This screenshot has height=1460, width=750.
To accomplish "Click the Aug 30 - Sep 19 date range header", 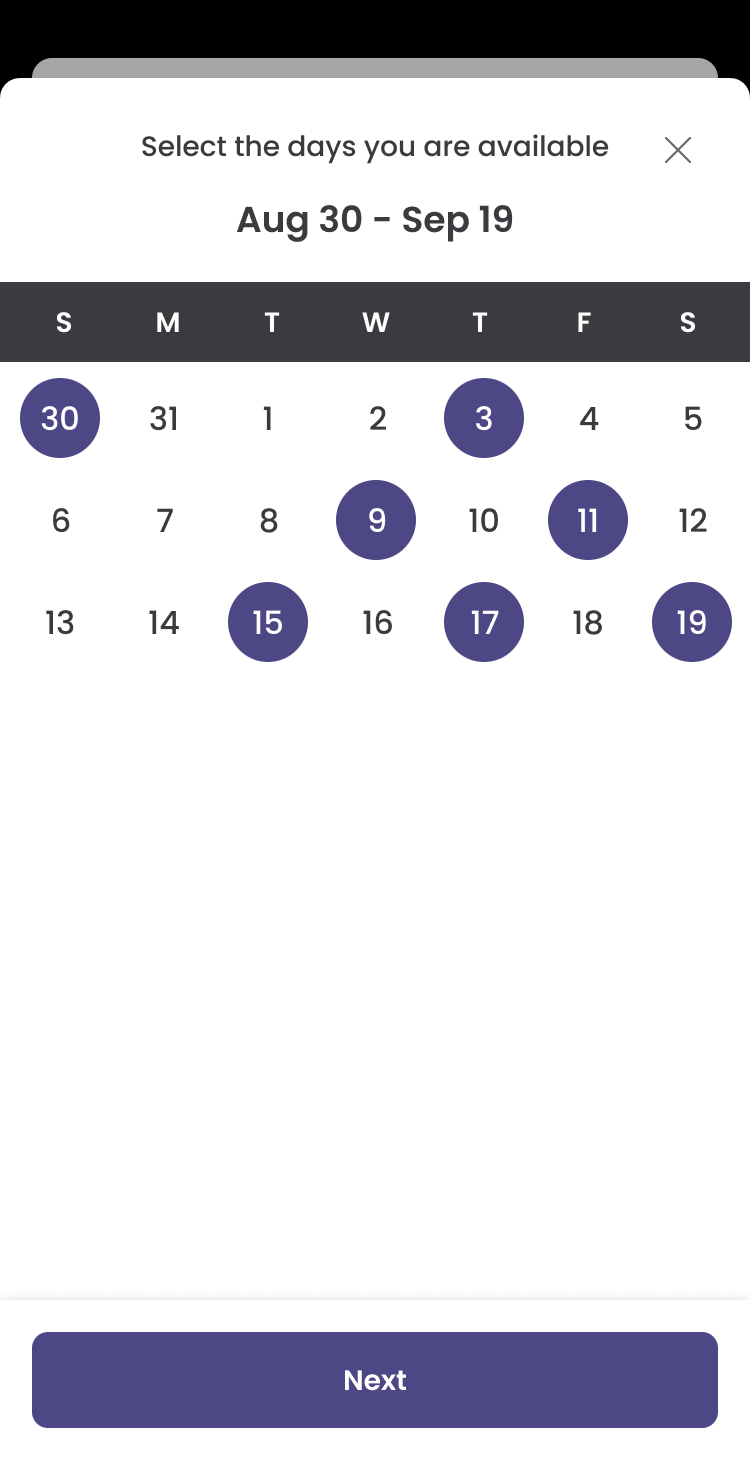I will coord(375,219).
